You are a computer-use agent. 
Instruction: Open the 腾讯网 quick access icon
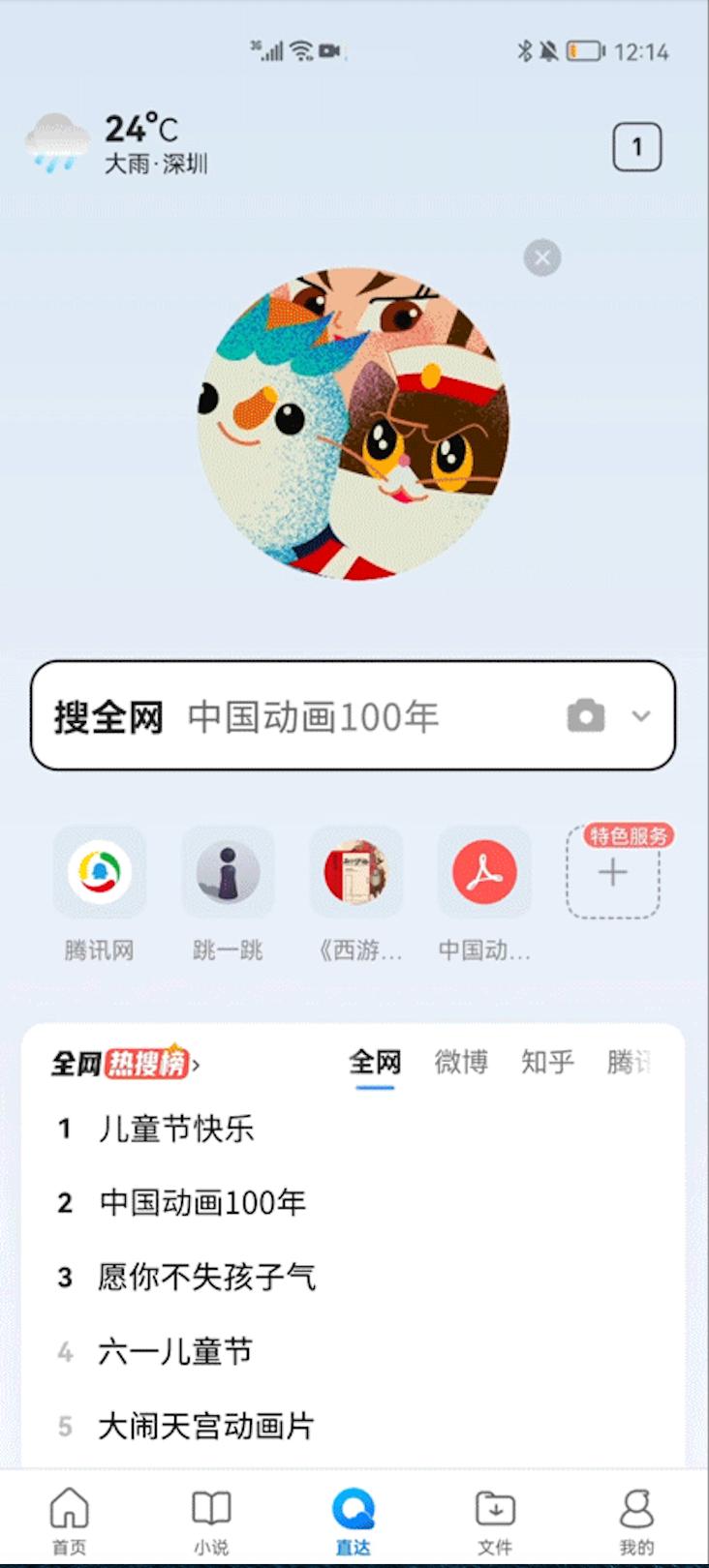[100, 872]
